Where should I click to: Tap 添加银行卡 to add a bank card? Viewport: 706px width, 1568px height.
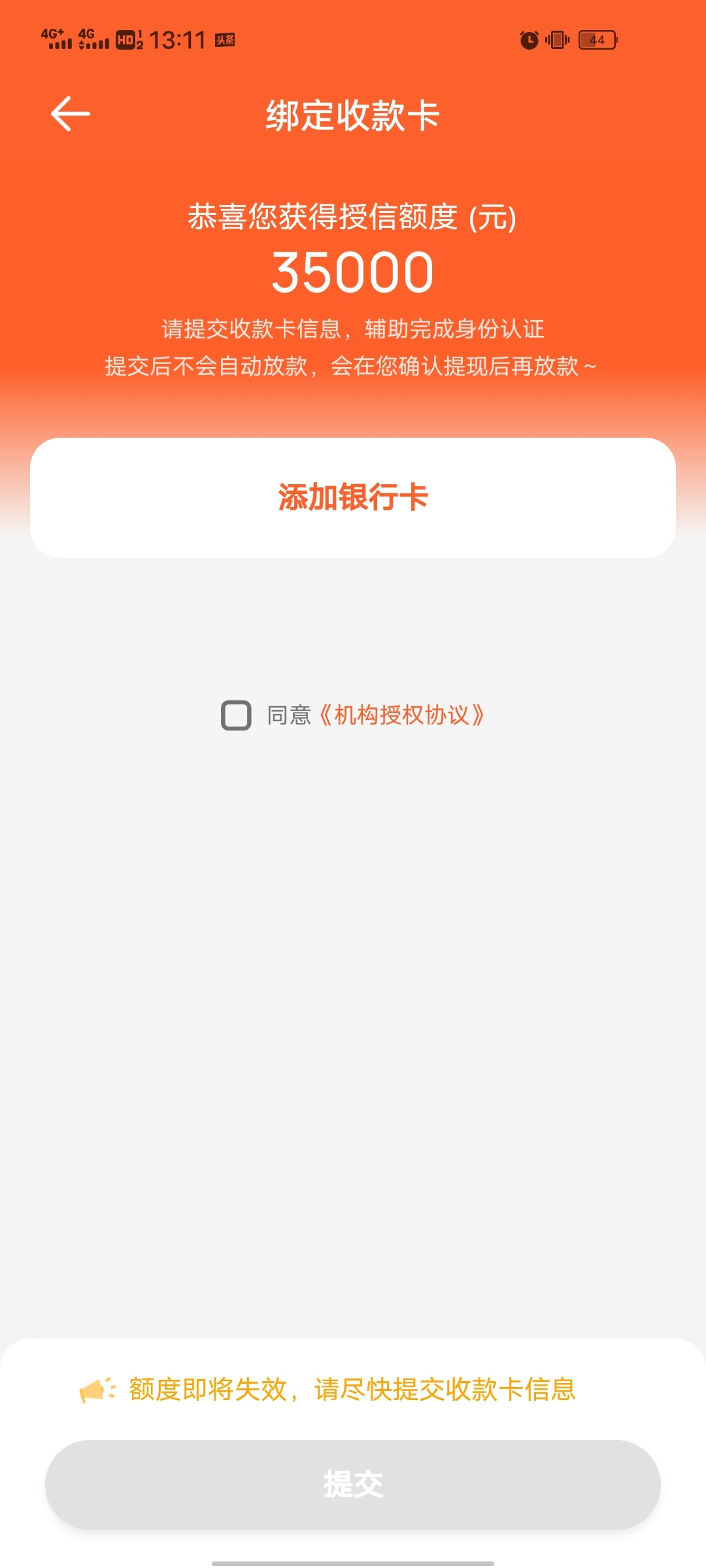353,497
